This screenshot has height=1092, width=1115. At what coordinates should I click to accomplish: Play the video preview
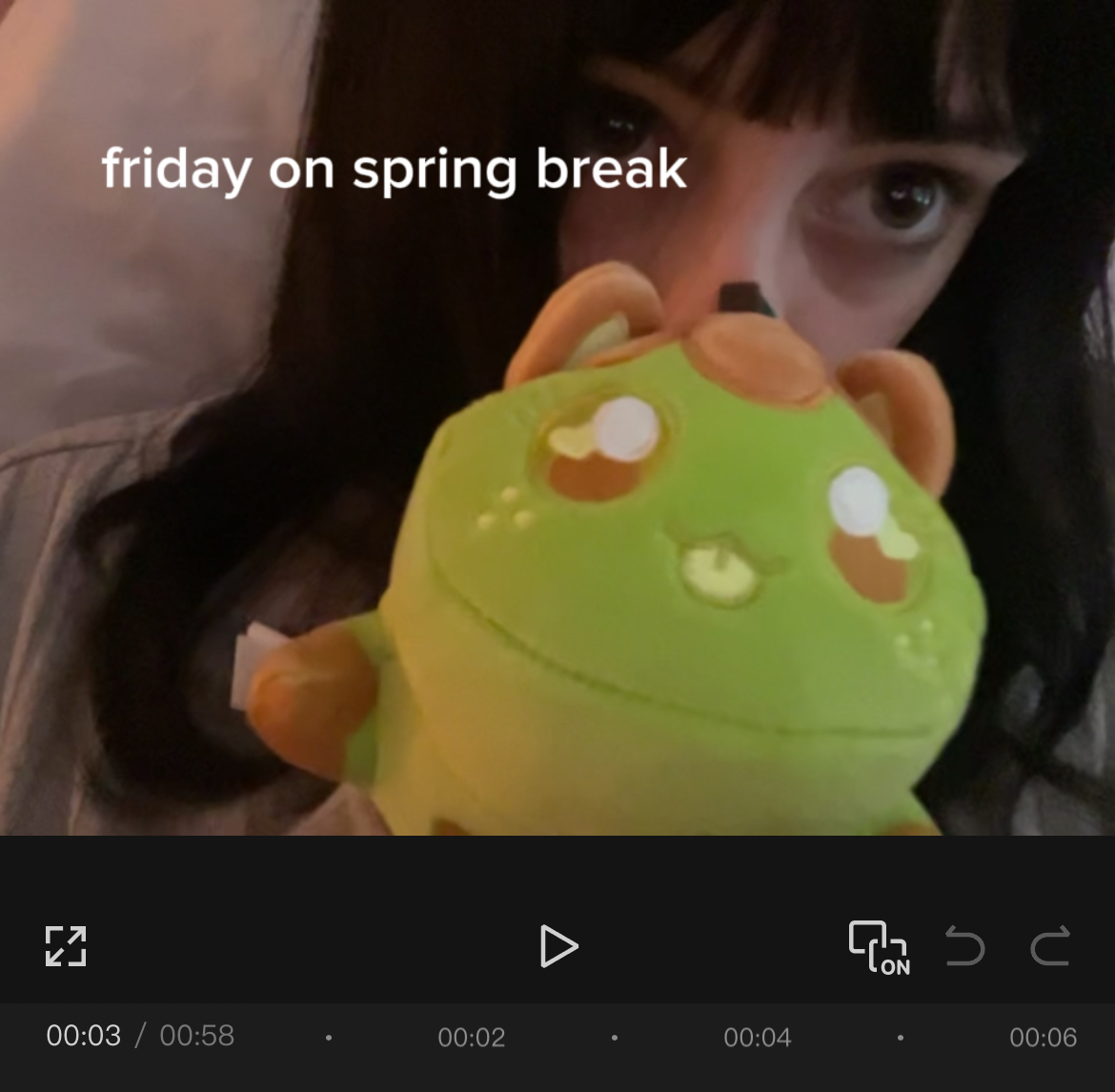coord(558,946)
